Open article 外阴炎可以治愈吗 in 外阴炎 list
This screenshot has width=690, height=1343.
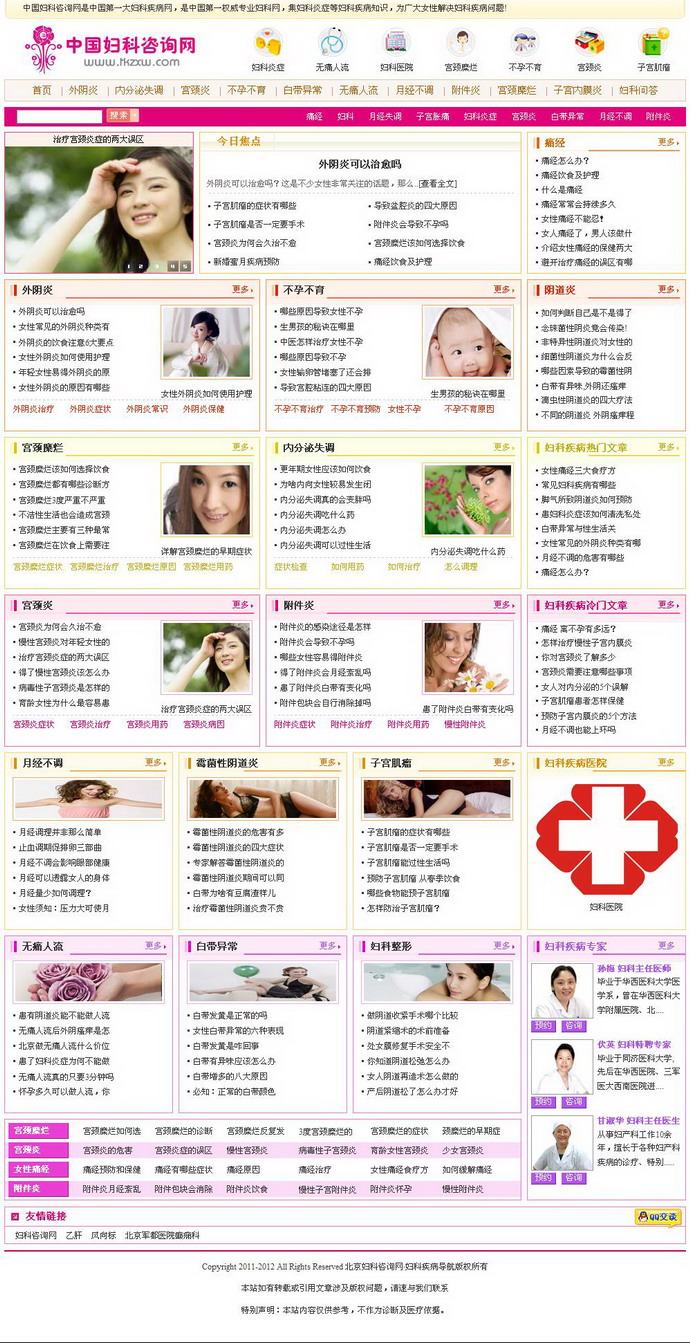click(51, 311)
